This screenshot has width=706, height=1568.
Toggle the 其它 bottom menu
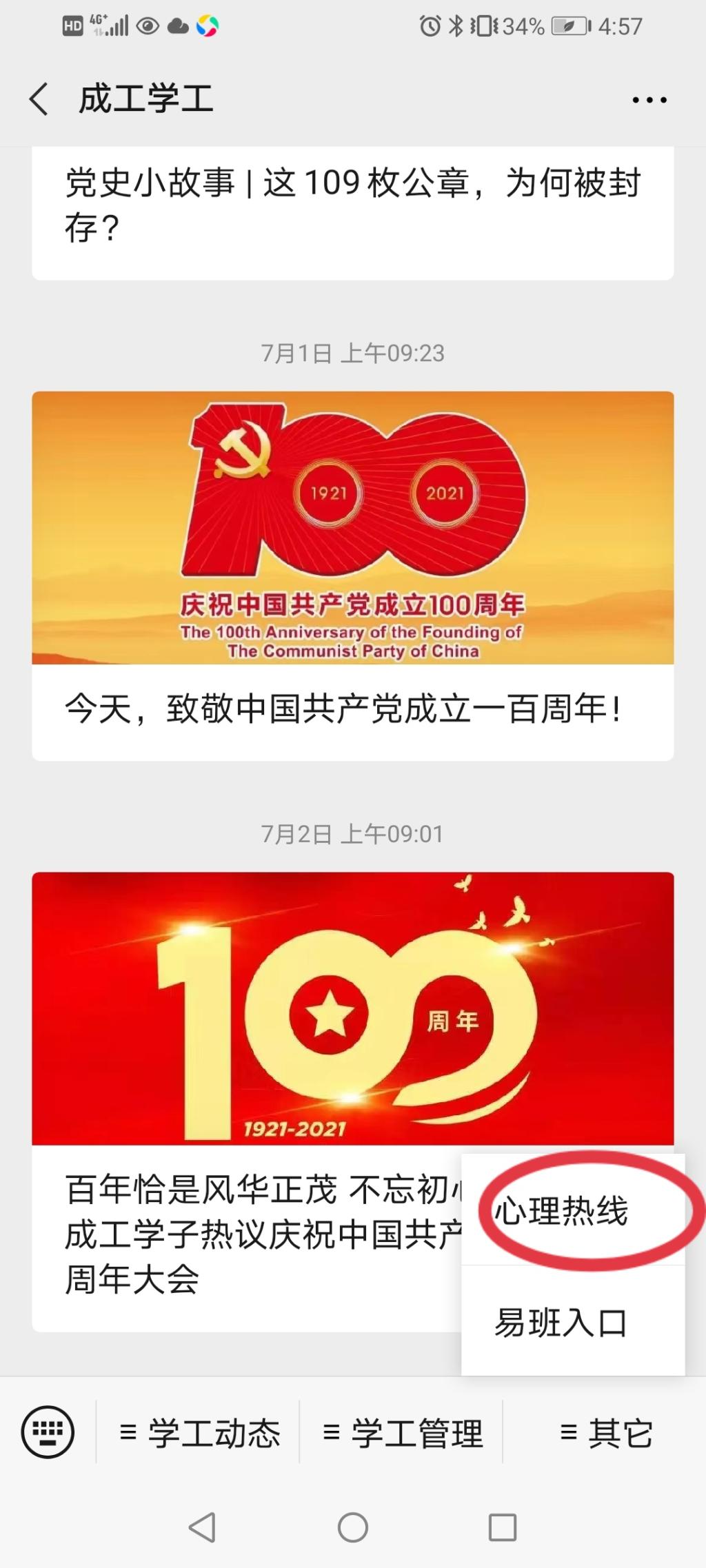pyautogui.click(x=605, y=1433)
